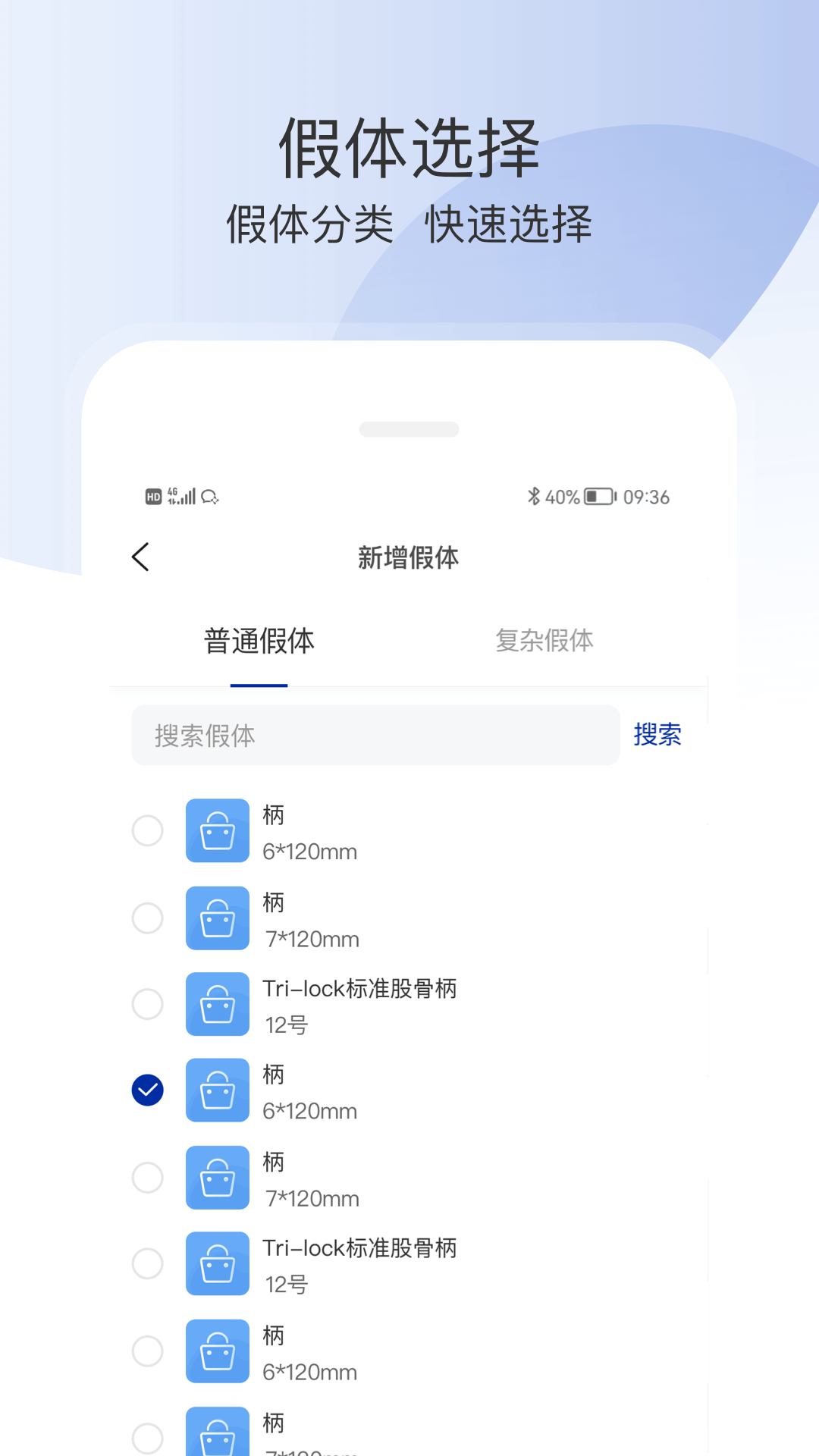Select the radio button beside Tri-lock标准股骨柄 12号
Screen dimensions: 819x1456
coord(147,1004)
